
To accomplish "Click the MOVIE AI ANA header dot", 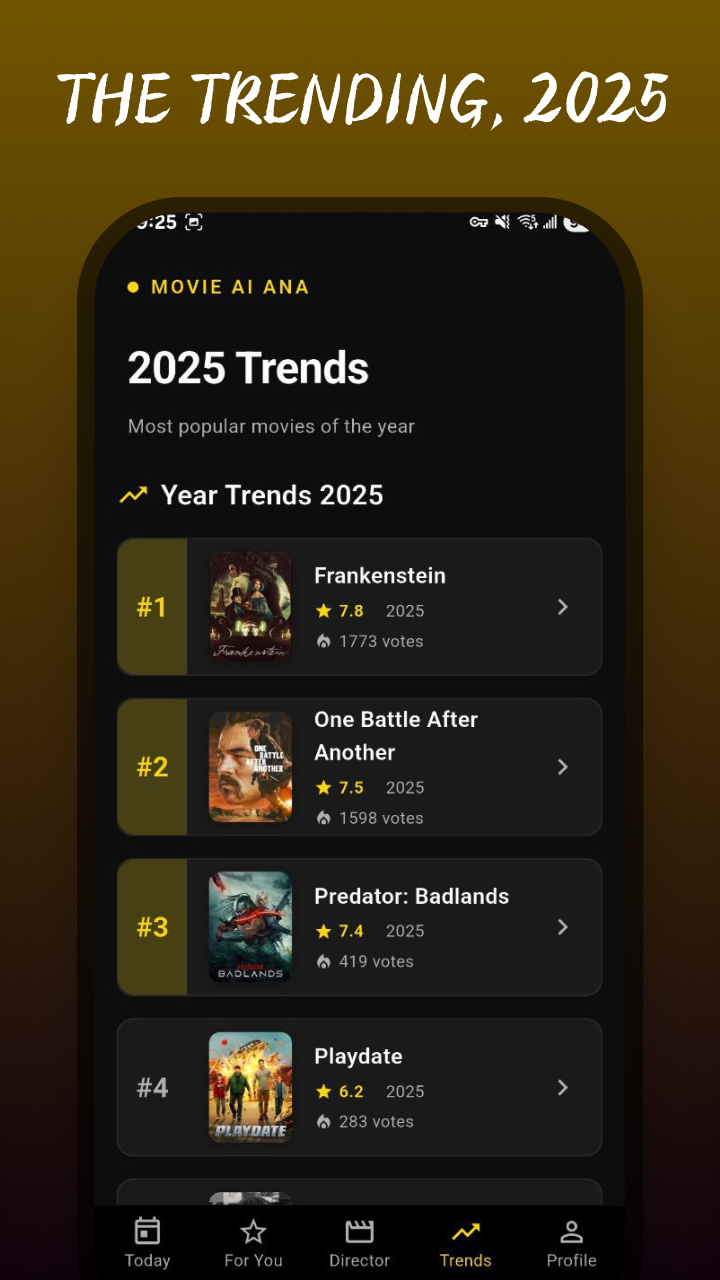I will [x=133, y=287].
